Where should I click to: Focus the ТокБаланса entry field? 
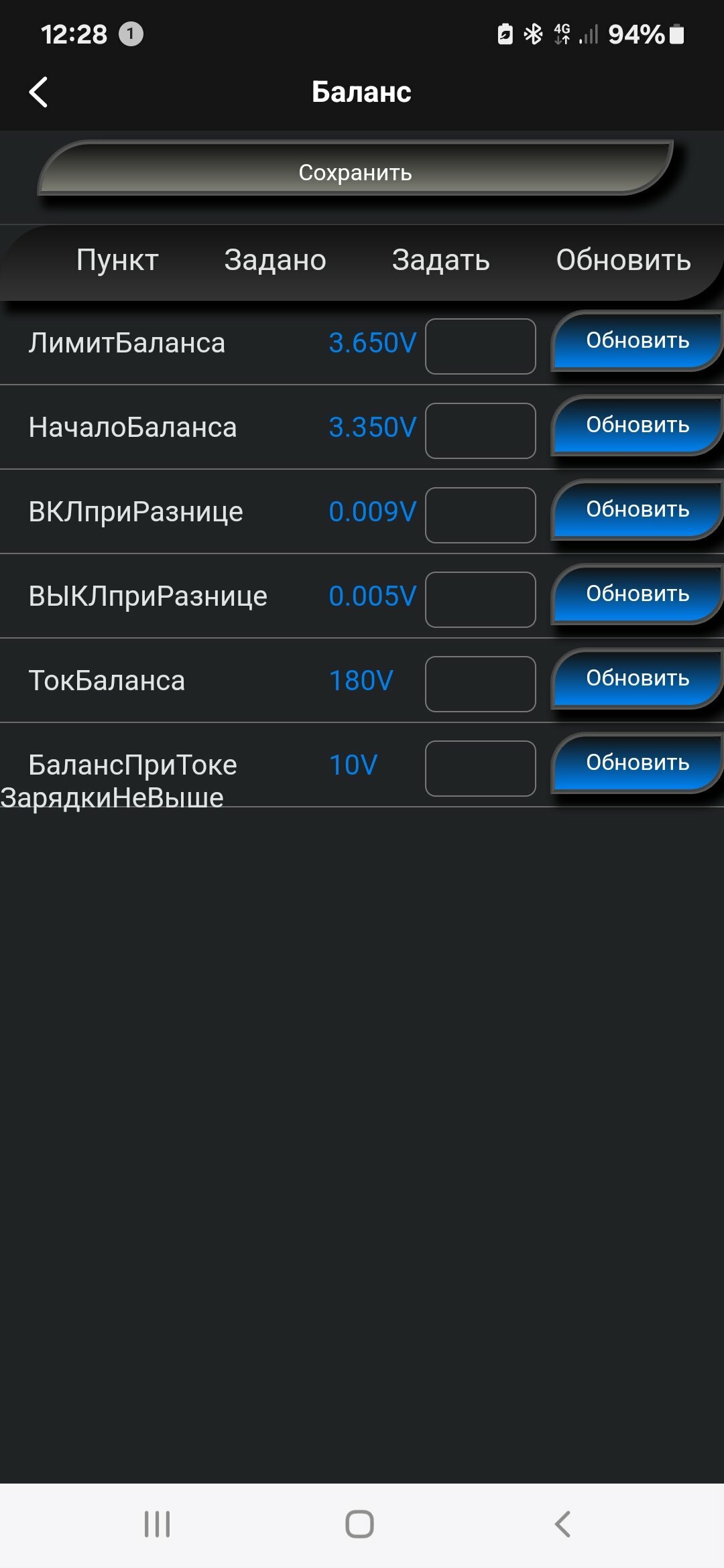(480, 683)
